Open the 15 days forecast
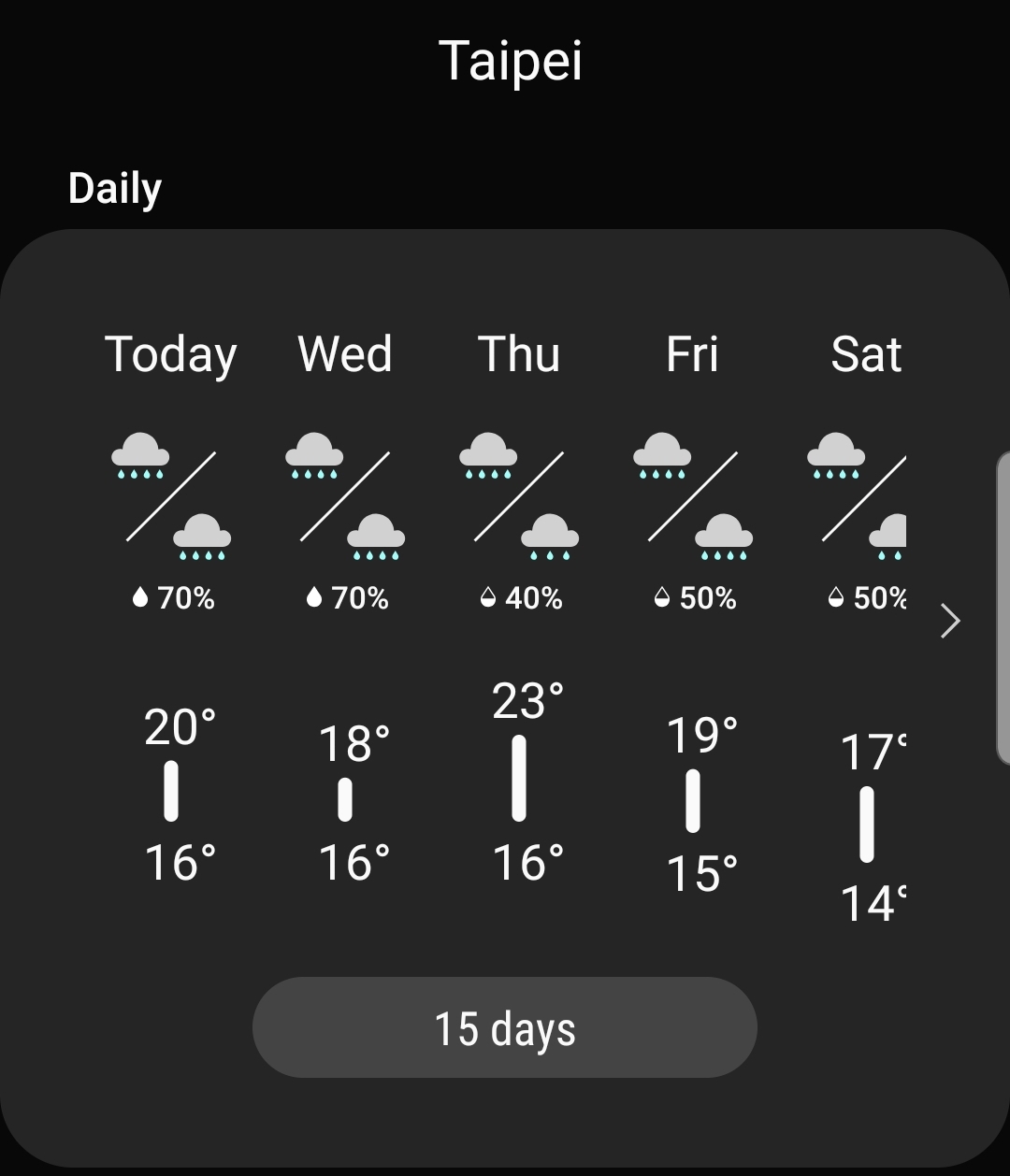This screenshot has height=1176, width=1010. [504, 1027]
